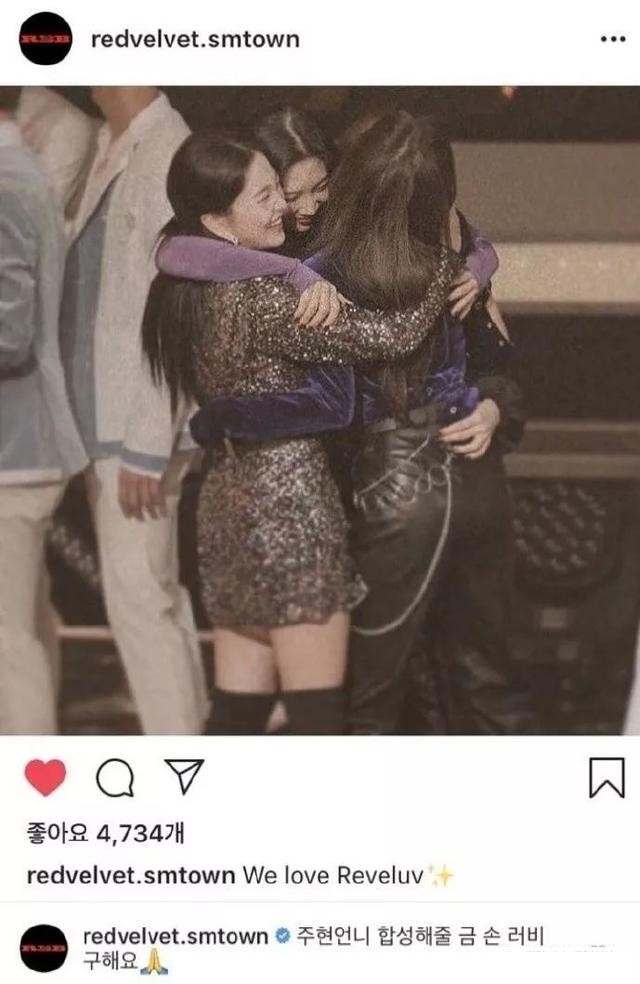This screenshot has width=640, height=984.
Task: Open the post photo of the group hug
Action: 320,410
